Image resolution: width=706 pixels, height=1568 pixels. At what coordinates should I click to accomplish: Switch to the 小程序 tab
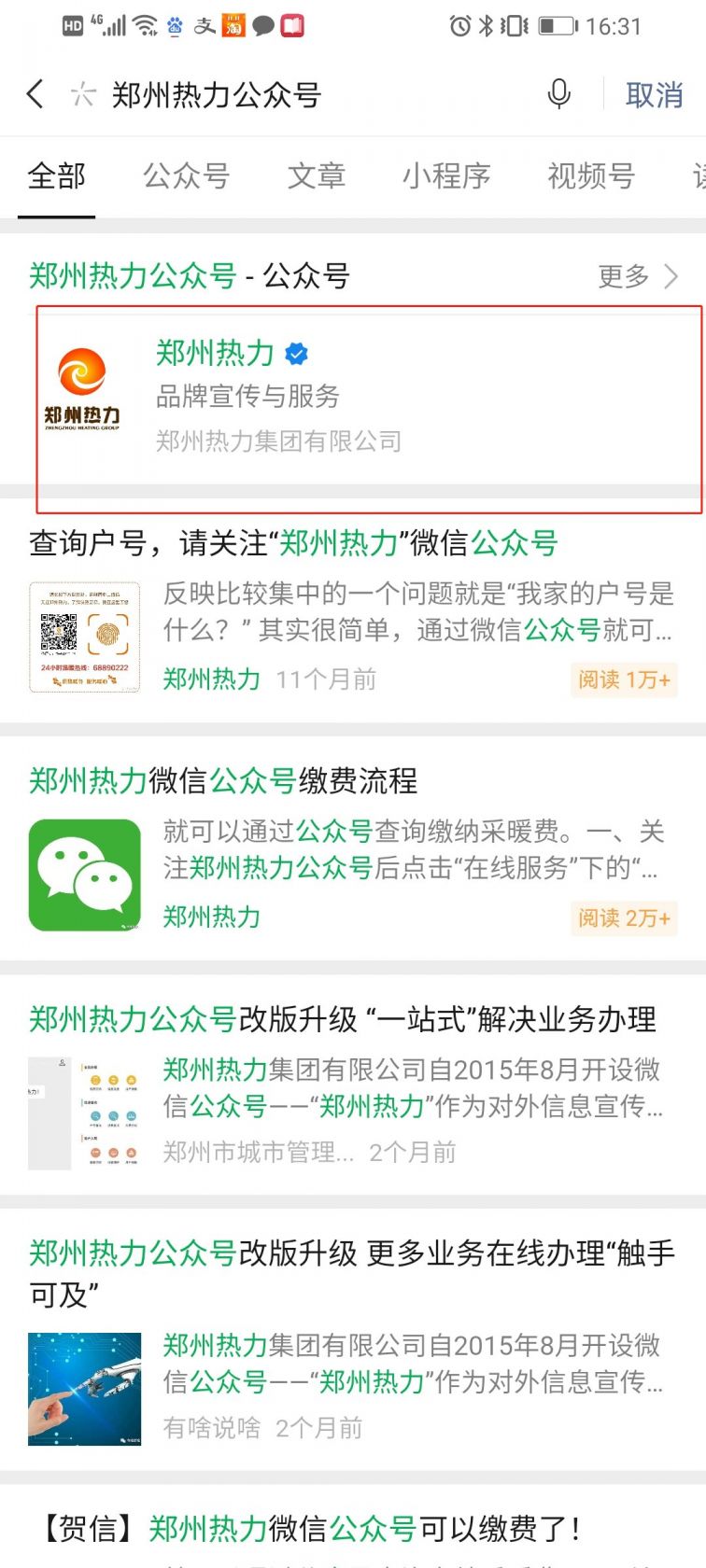pyautogui.click(x=445, y=175)
